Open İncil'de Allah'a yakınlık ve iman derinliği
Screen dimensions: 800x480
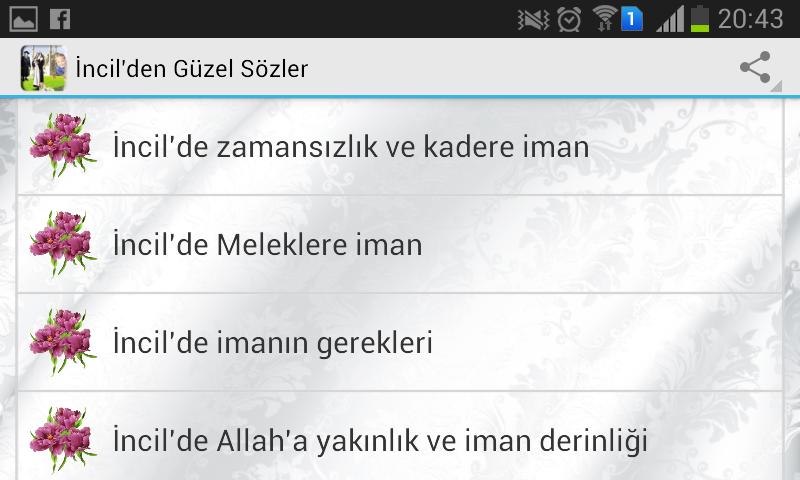[380, 439]
